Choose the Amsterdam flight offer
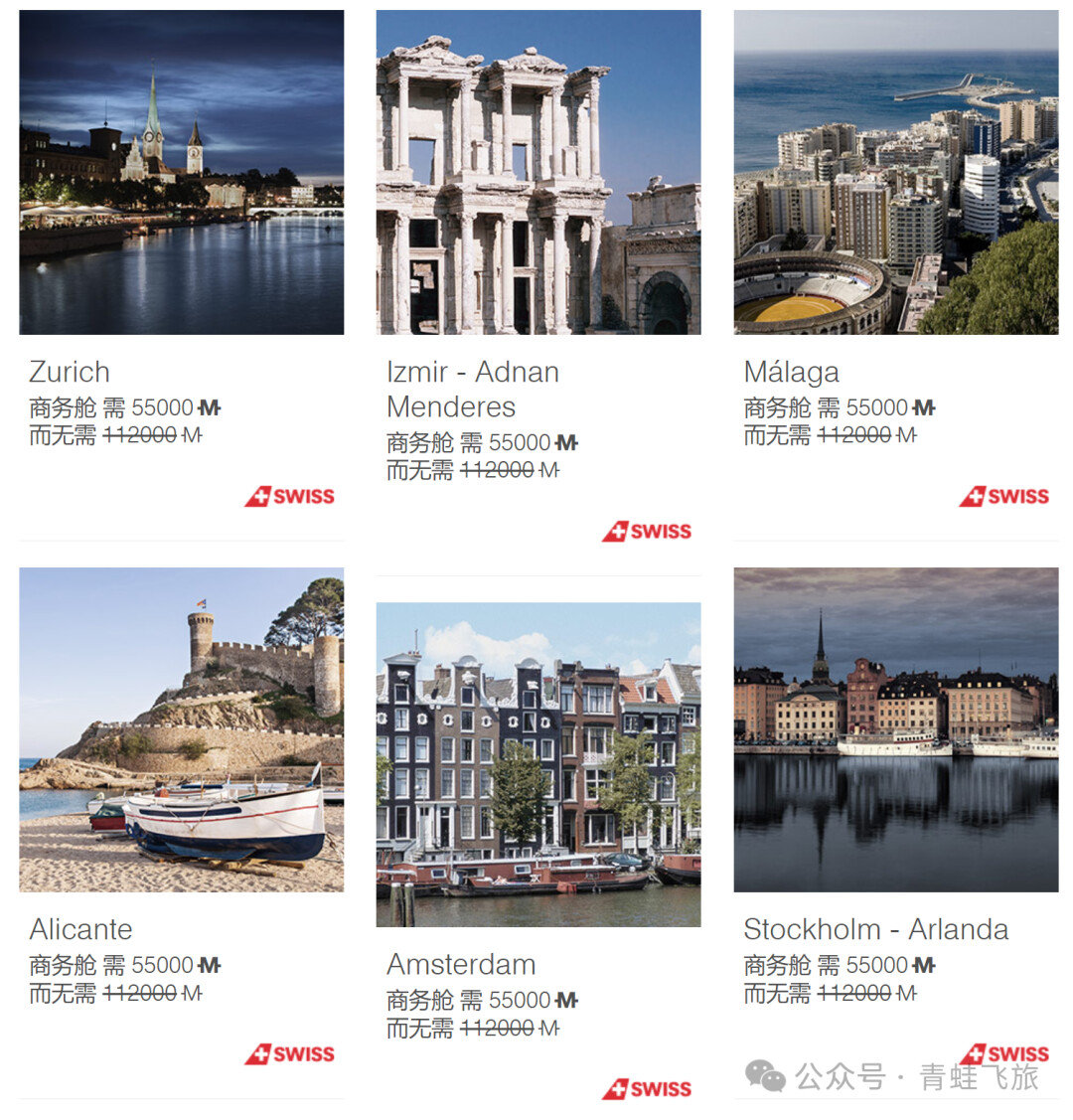Viewport: 1073px width, 1120px height. point(537,764)
